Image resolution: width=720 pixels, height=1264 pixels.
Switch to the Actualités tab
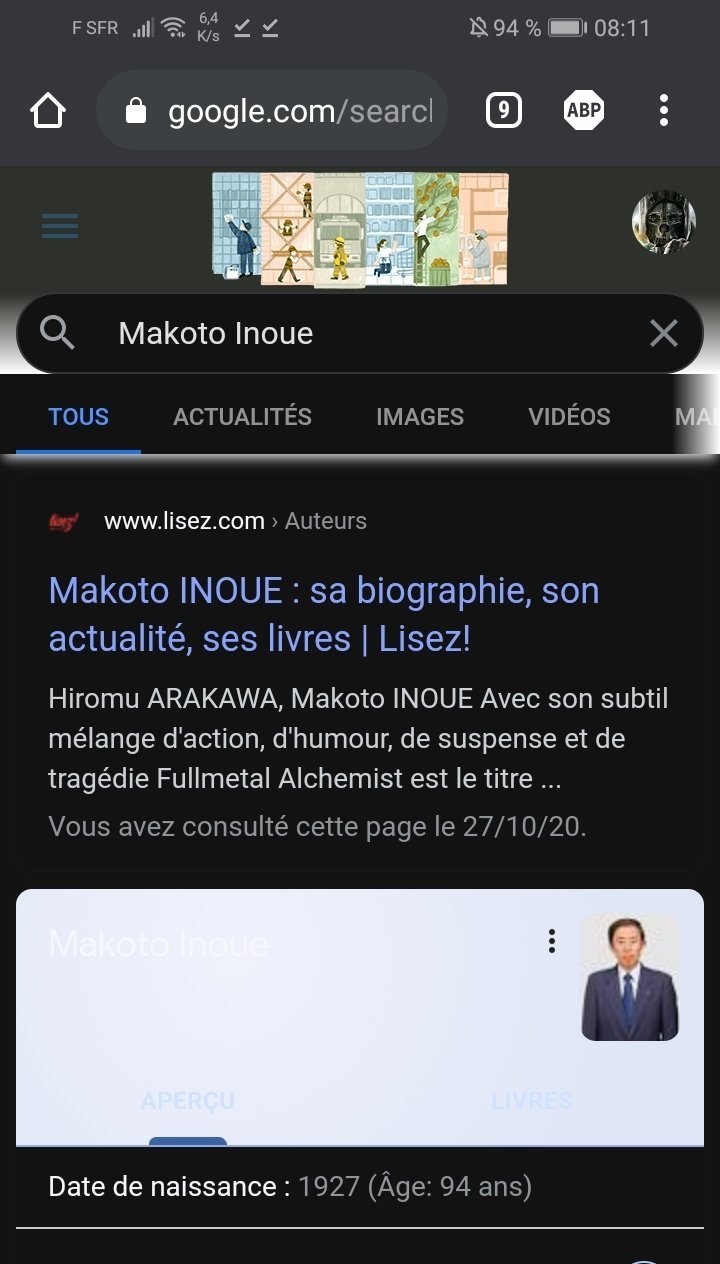[242, 416]
